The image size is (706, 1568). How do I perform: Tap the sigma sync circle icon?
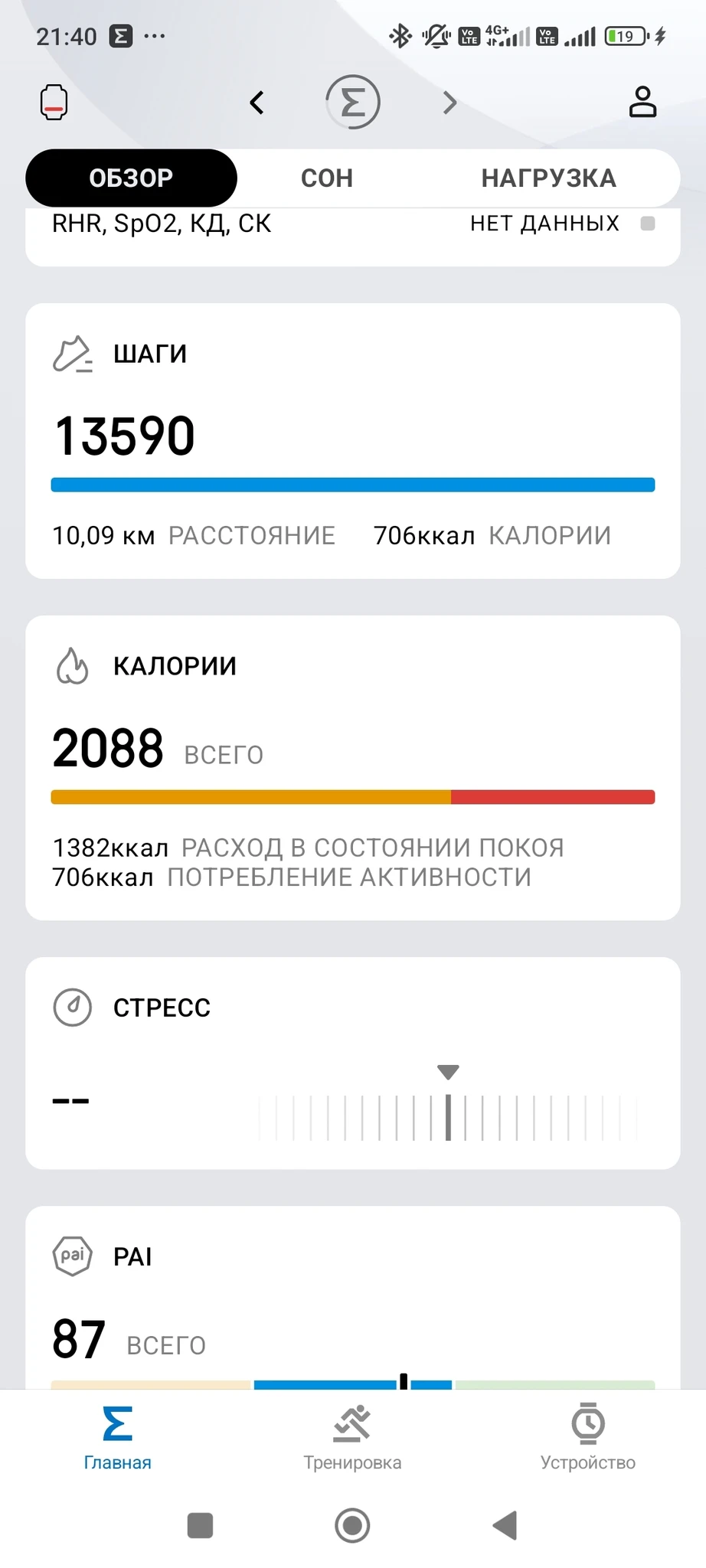point(353,102)
